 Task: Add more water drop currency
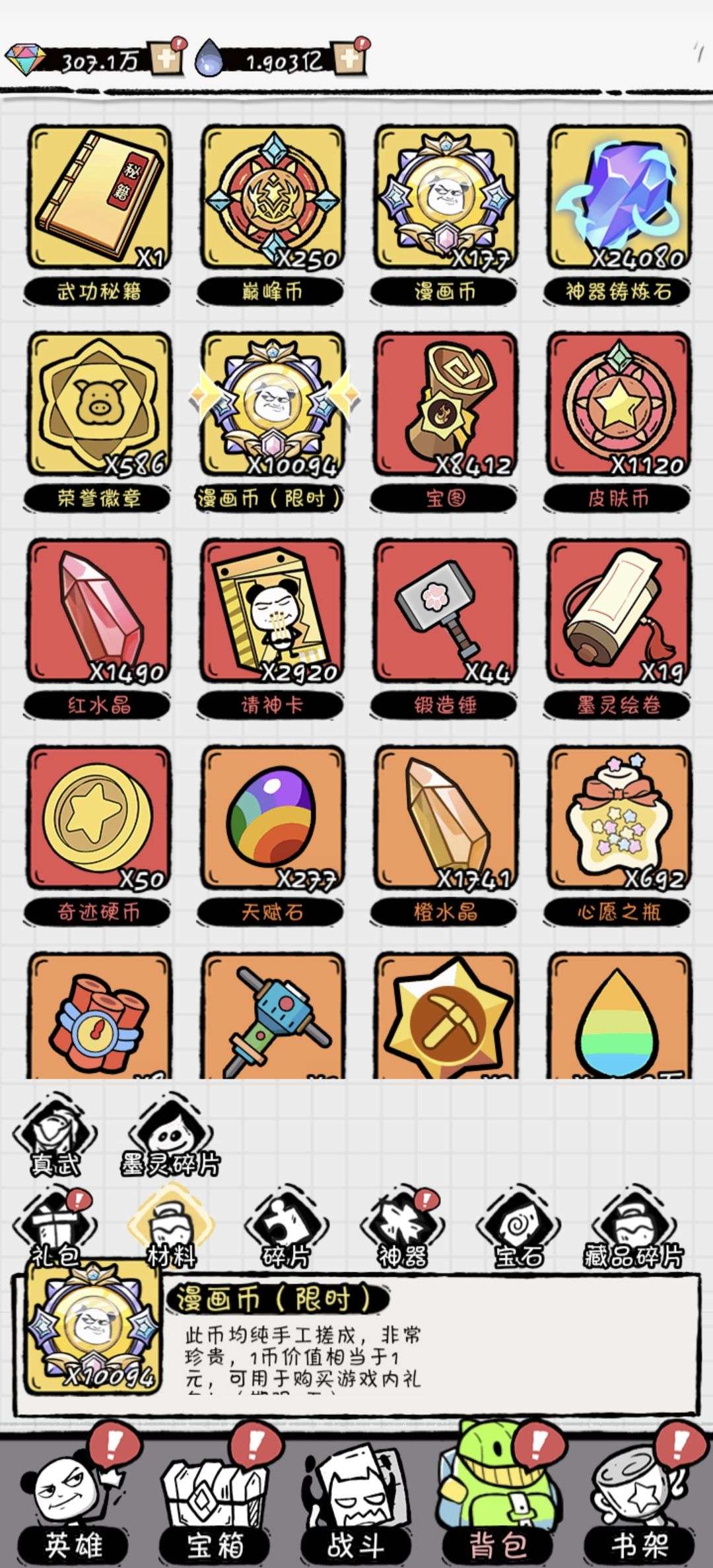(351, 59)
